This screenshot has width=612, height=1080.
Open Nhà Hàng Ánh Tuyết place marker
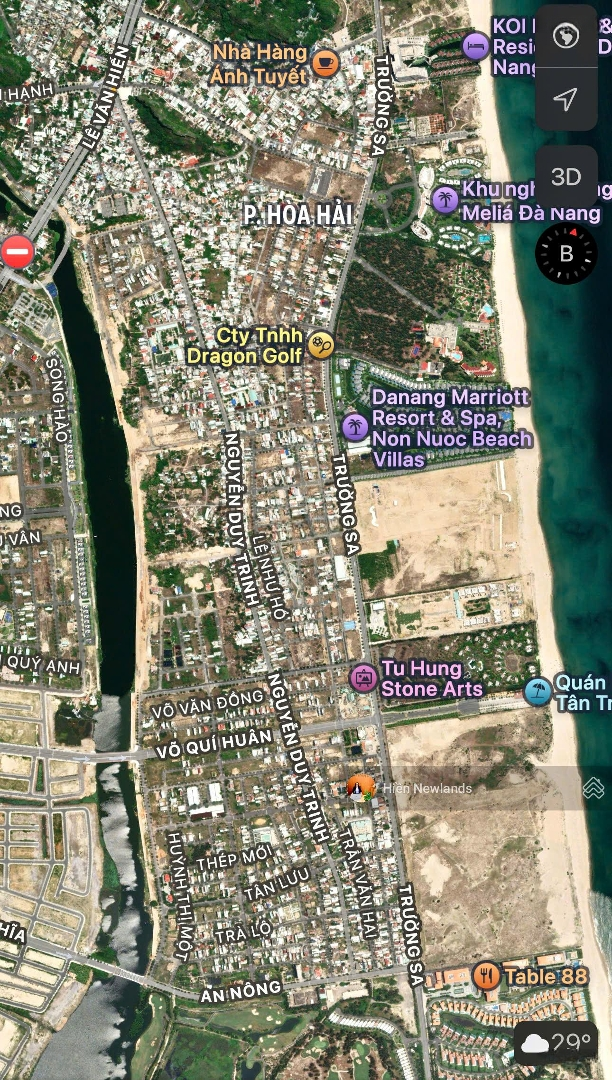325,63
